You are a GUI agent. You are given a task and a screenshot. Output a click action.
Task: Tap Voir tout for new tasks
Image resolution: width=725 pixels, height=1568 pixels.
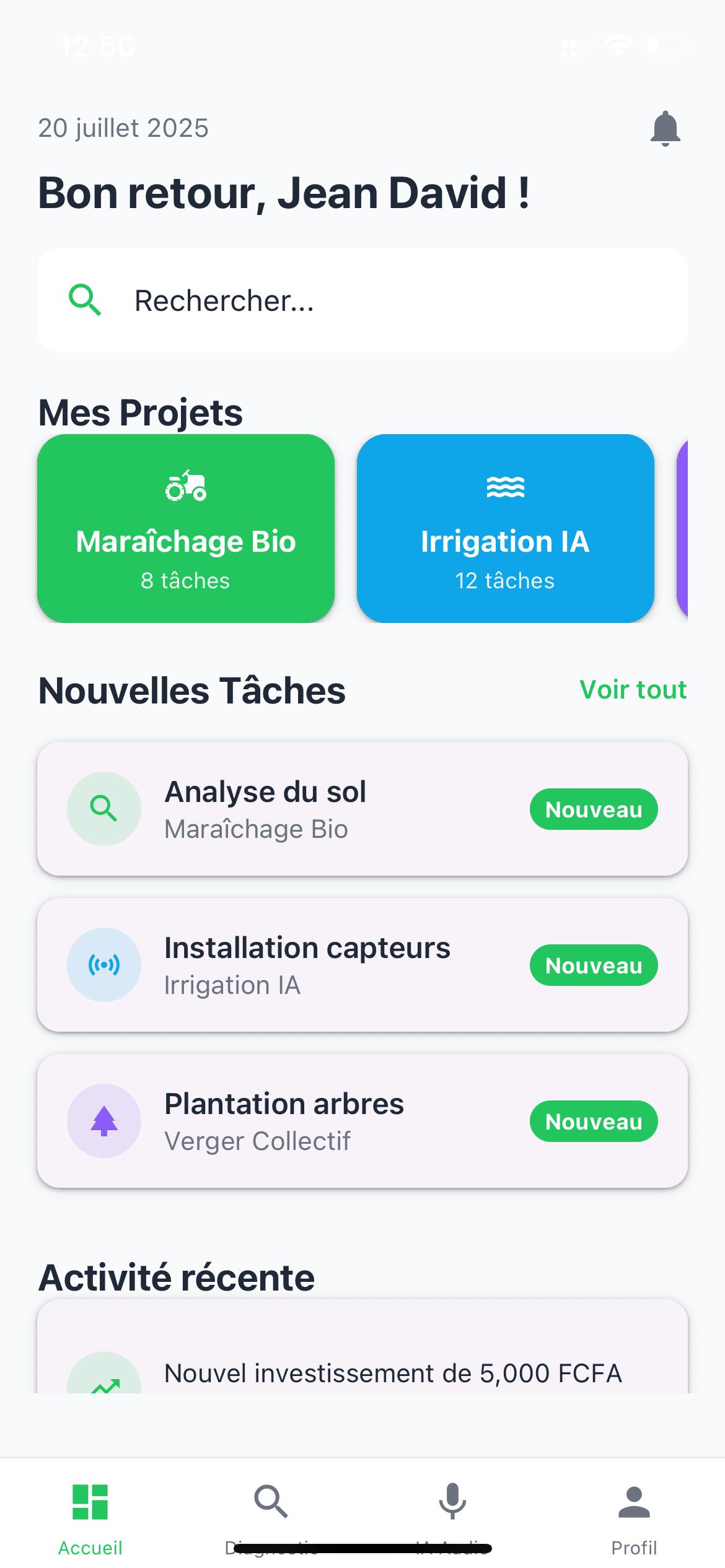633,690
